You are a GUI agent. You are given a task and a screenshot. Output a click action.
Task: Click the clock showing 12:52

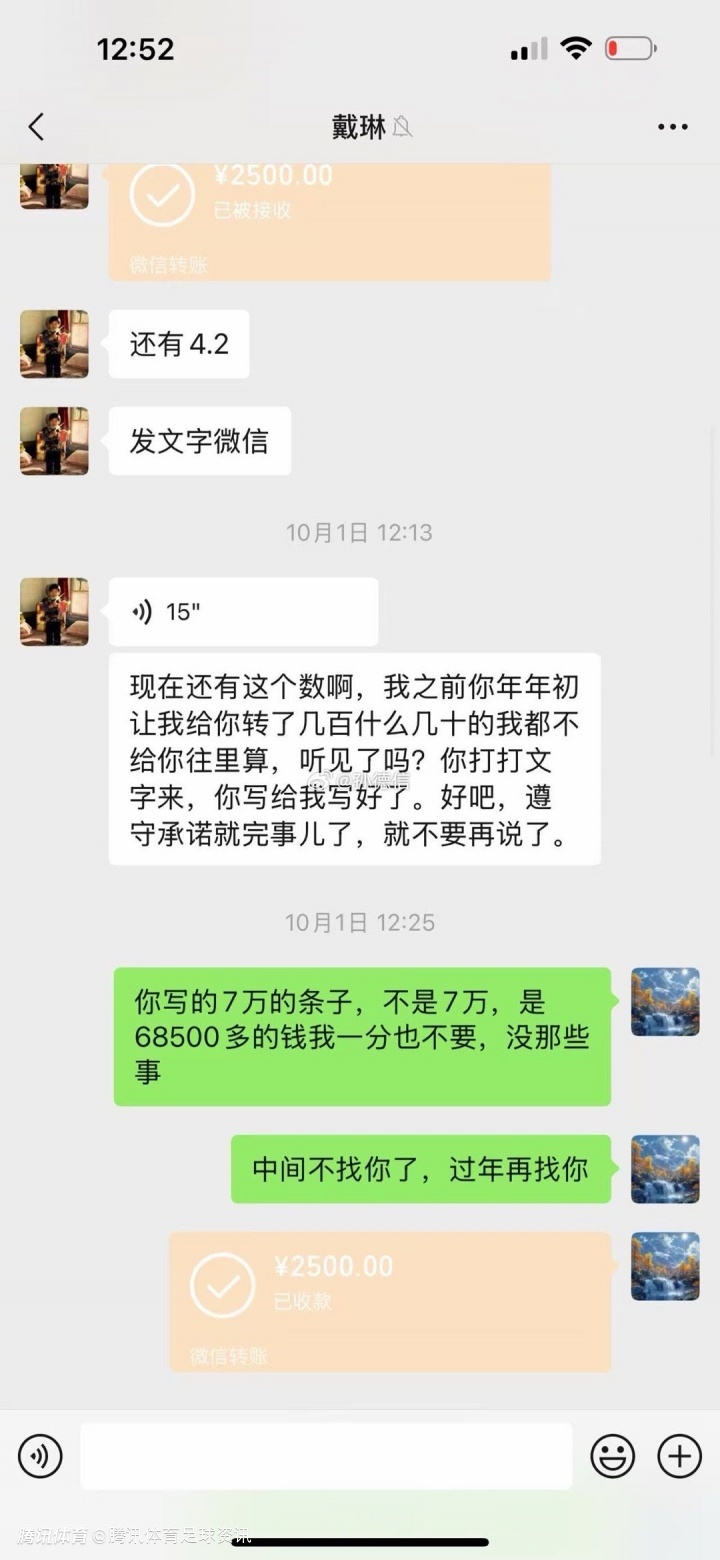pos(135,48)
